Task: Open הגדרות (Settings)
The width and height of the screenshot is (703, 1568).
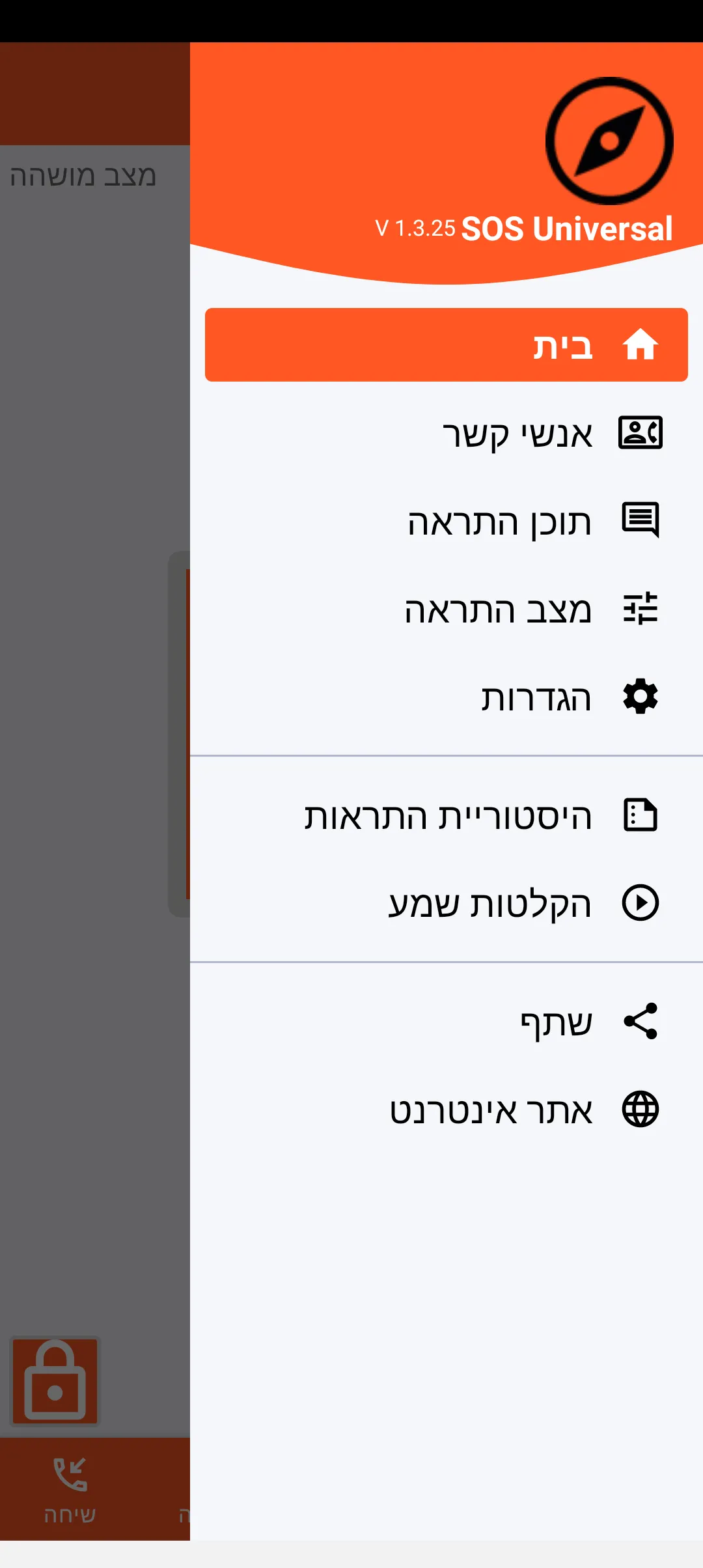Action: (447, 697)
